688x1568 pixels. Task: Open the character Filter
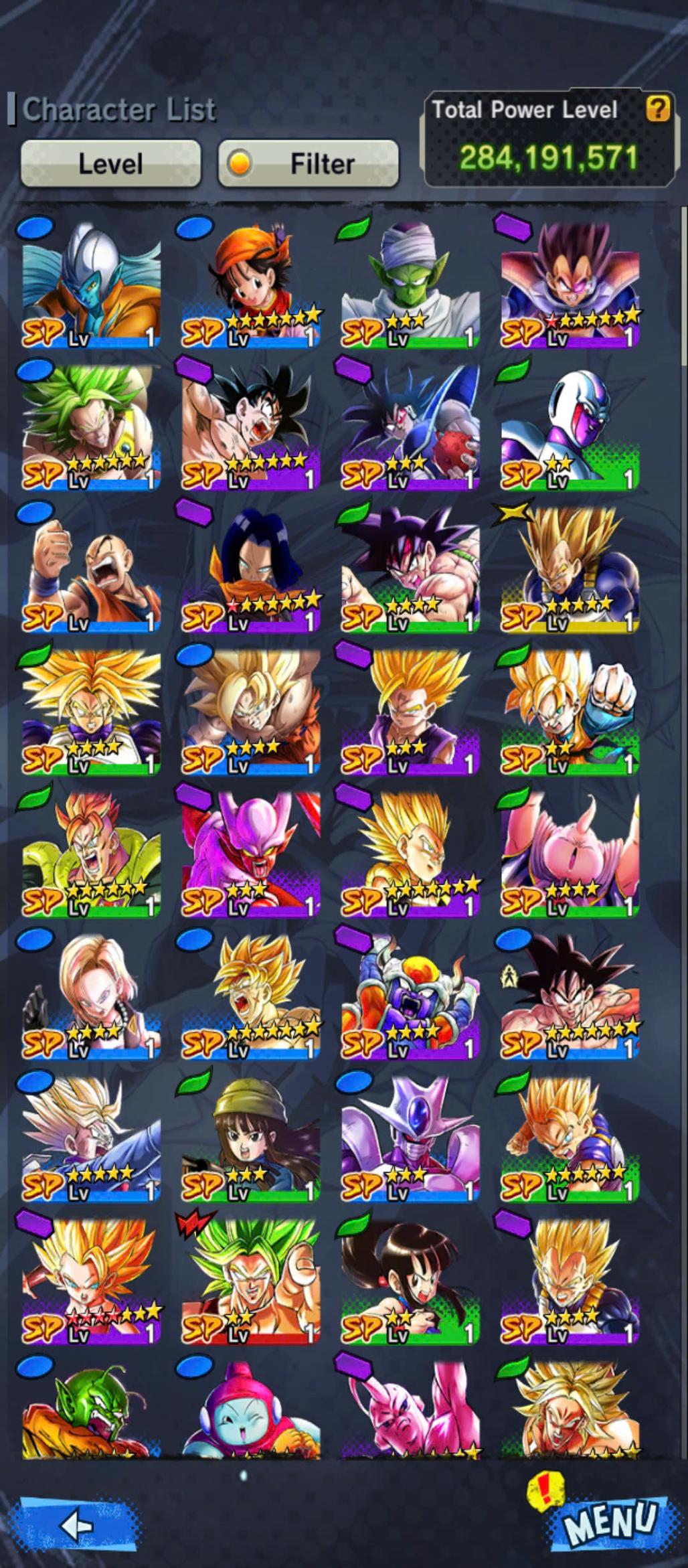coord(309,163)
